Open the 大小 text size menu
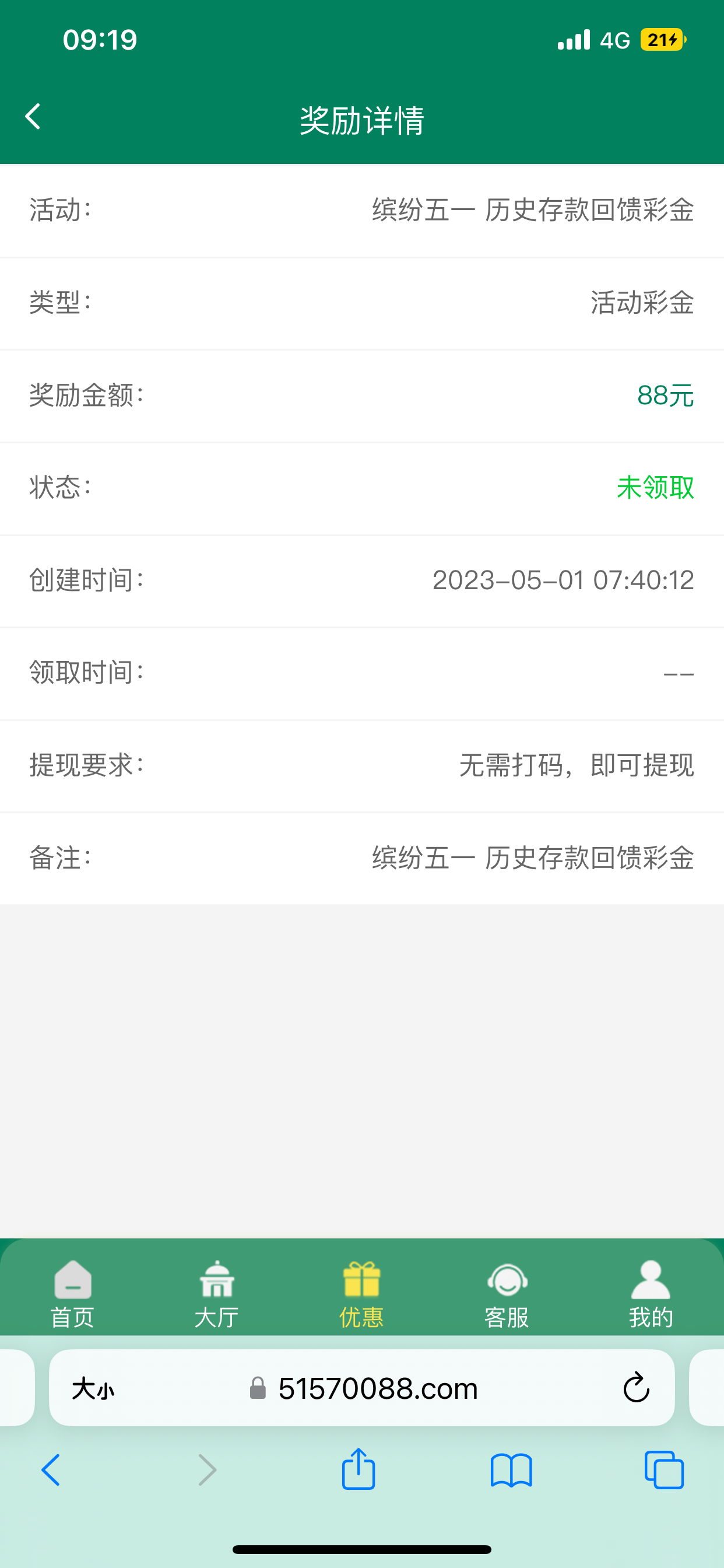724x1568 pixels. pyautogui.click(x=93, y=1389)
